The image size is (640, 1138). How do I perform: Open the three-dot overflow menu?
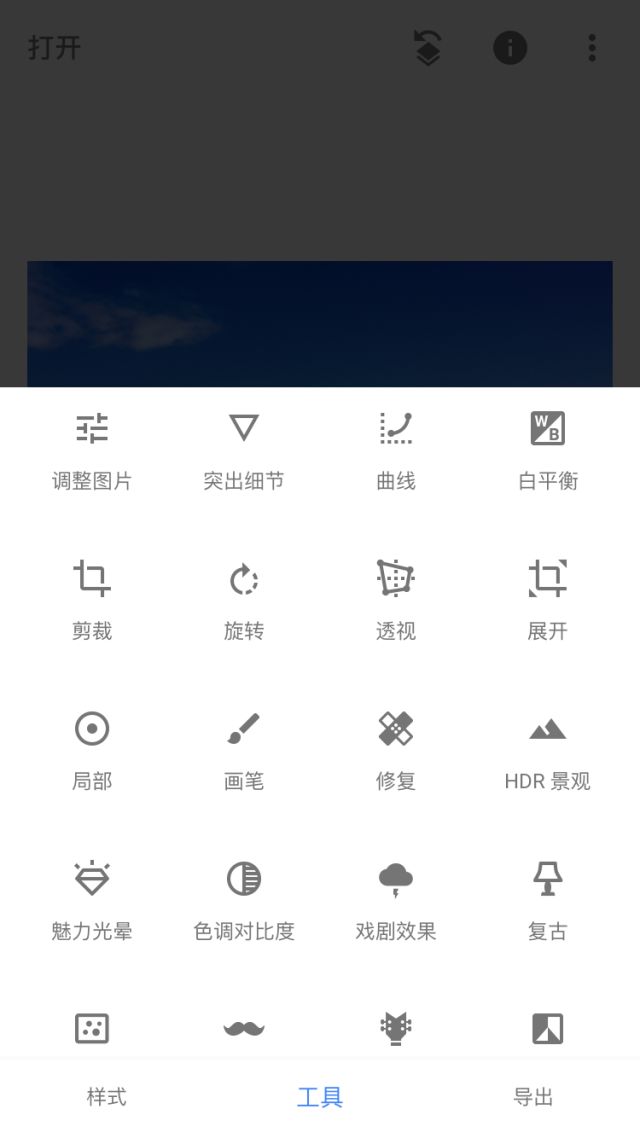pyautogui.click(x=592, y=48)
